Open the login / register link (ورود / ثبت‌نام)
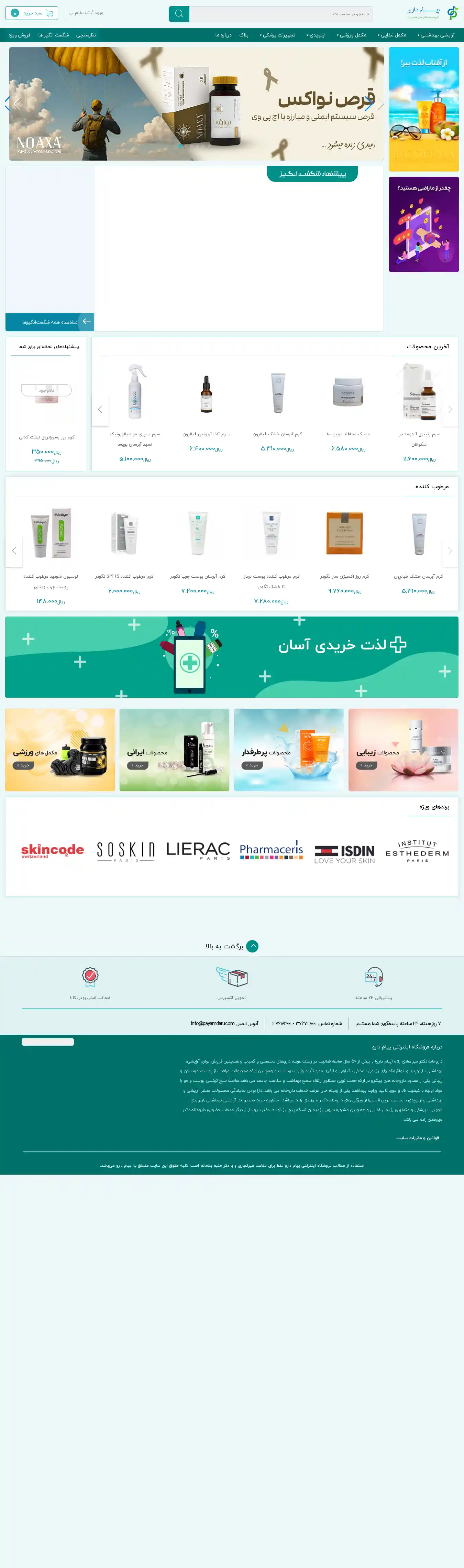This screenshot has width=464, height=1568. click(86, 13)
